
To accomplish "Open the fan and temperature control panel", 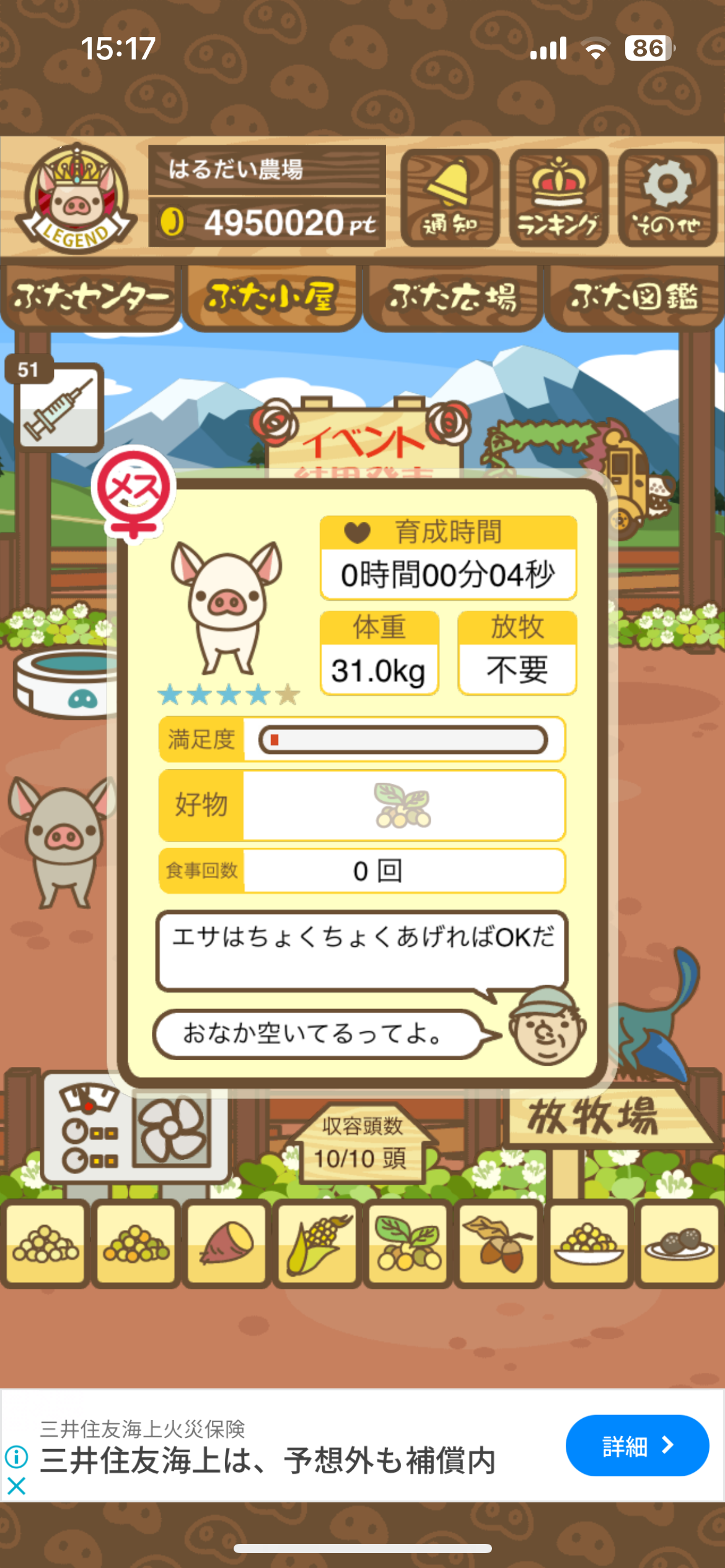I will (135, 1130).
